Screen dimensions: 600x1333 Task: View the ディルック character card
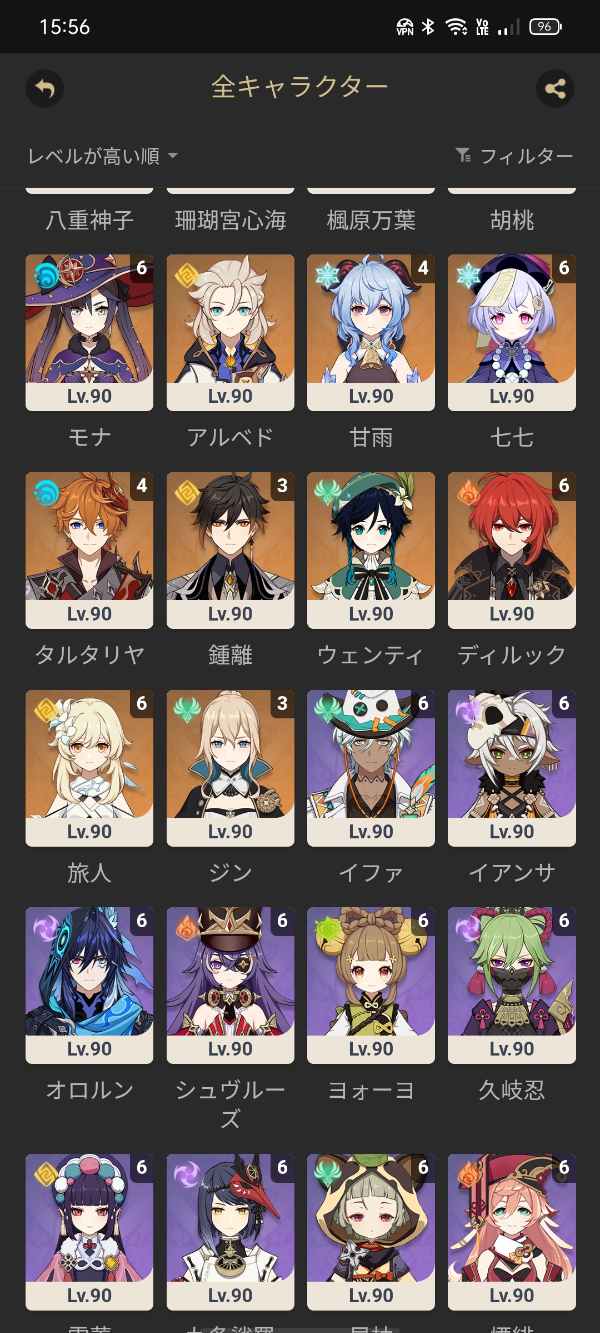(x=512, y=550)
